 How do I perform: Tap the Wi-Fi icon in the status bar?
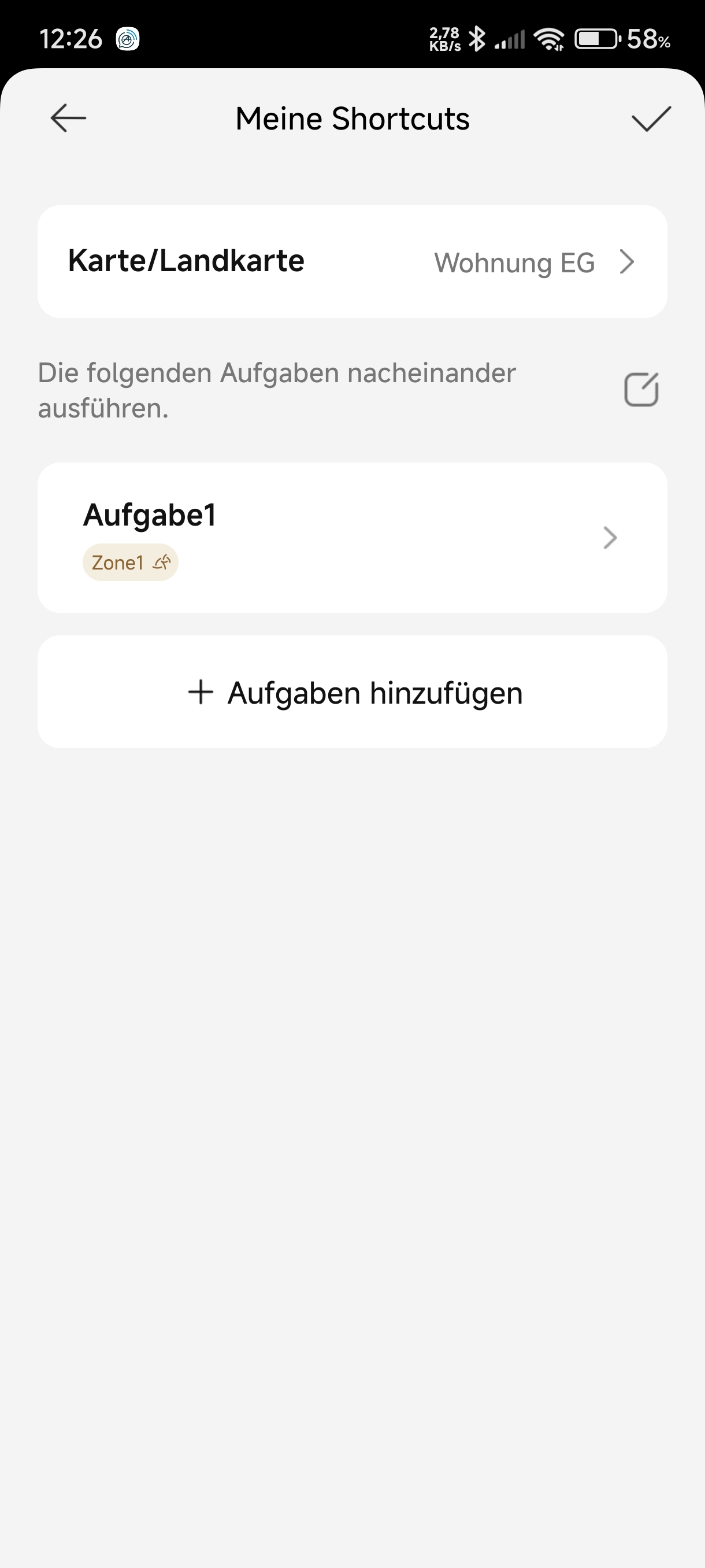click(548, 39)
